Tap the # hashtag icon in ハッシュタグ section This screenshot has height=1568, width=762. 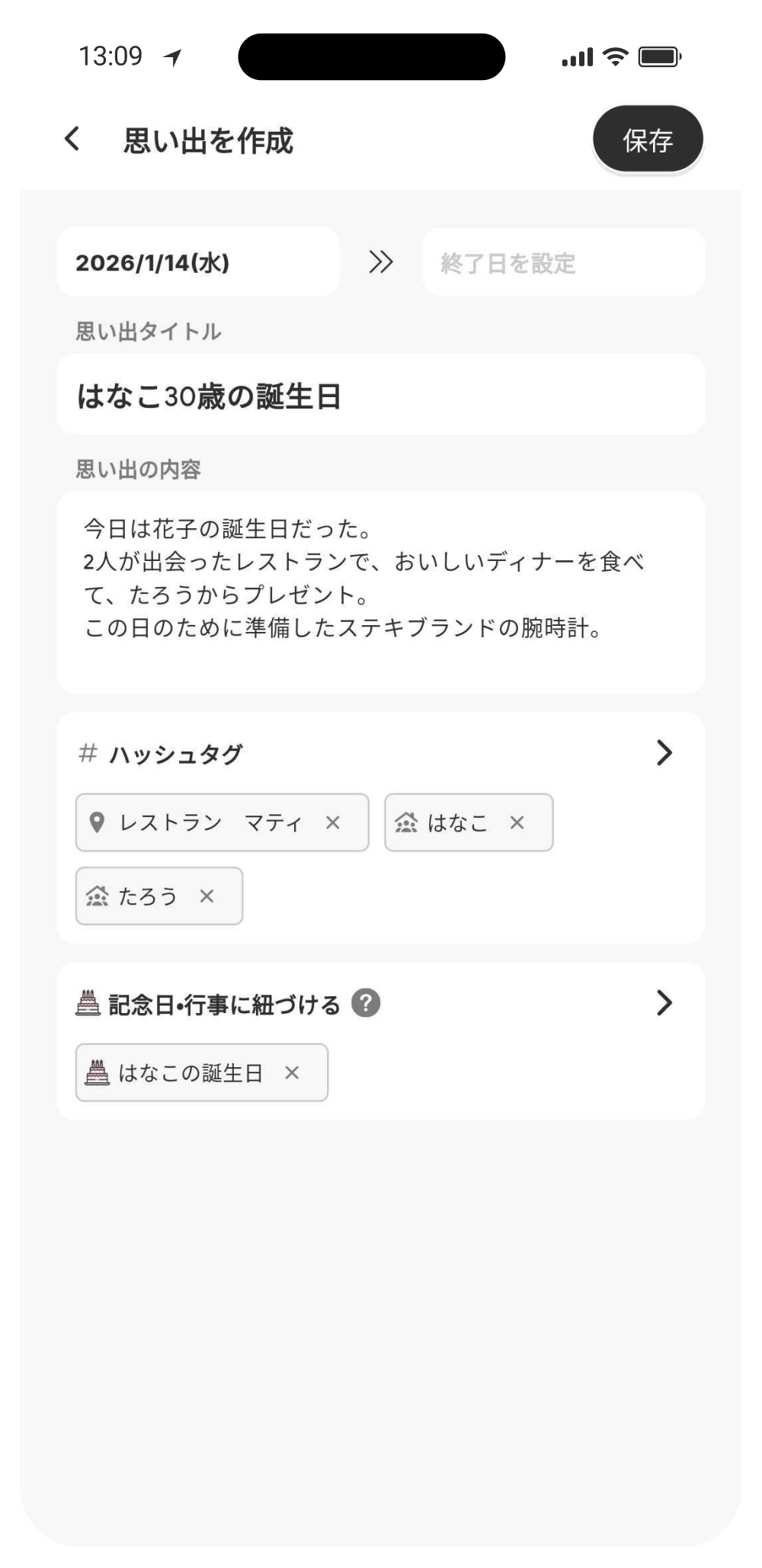tap(88, 754)
